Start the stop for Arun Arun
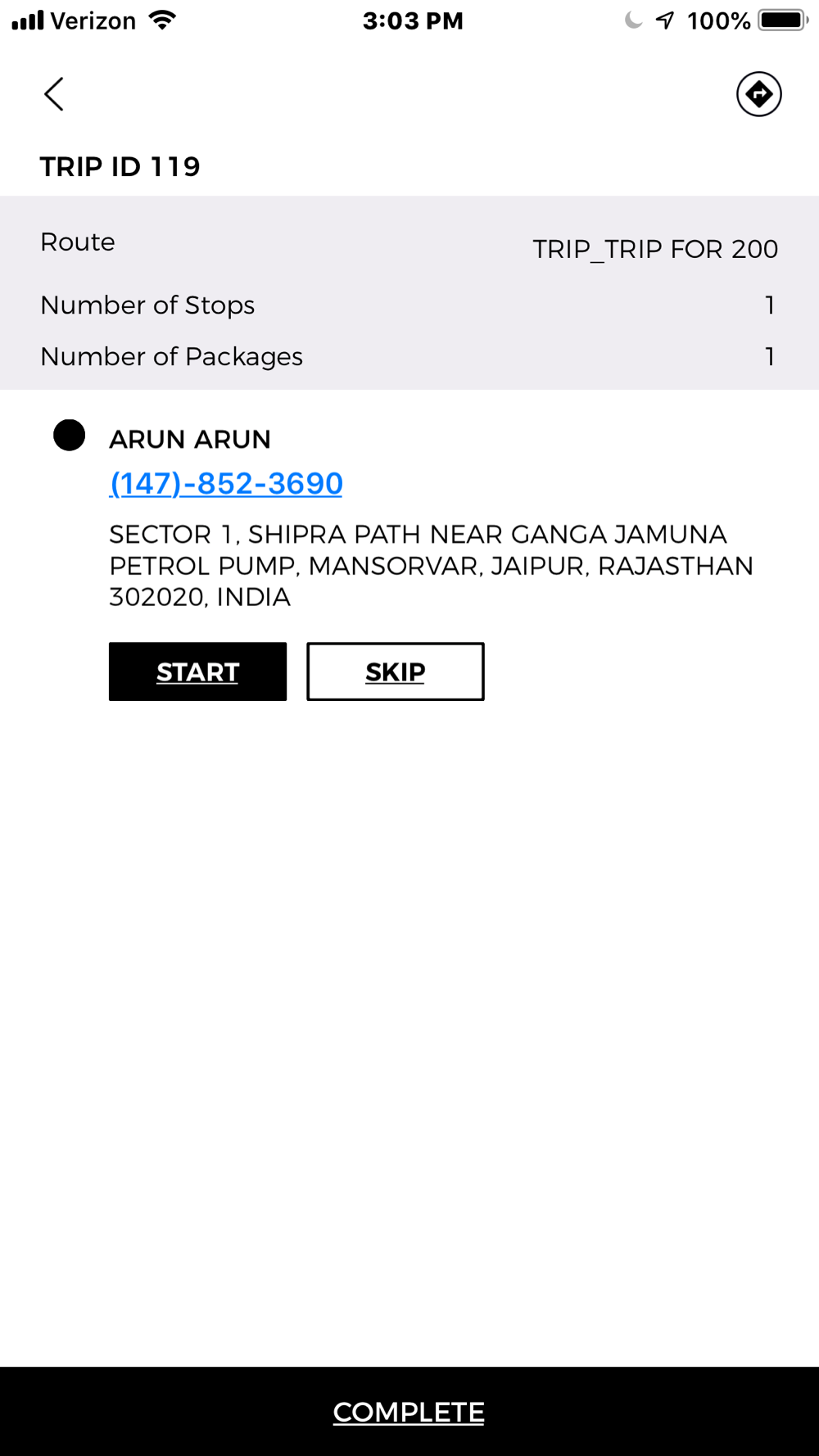The height and width of the screenshot is (1456, 819). [197, 671]
